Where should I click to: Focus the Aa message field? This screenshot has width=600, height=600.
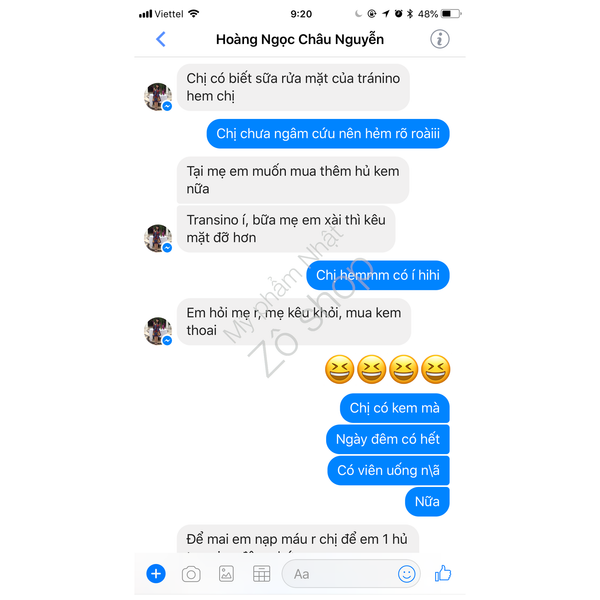point(340,574)
